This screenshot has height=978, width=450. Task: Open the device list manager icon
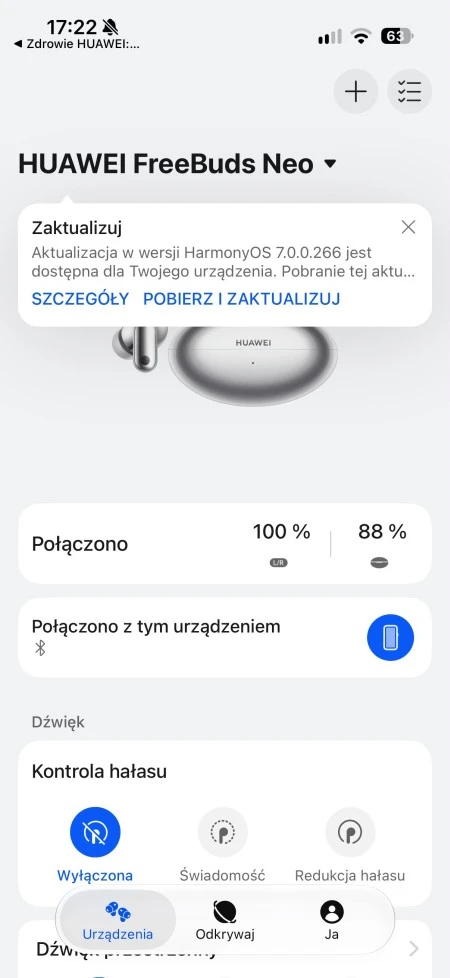(409, 92)
